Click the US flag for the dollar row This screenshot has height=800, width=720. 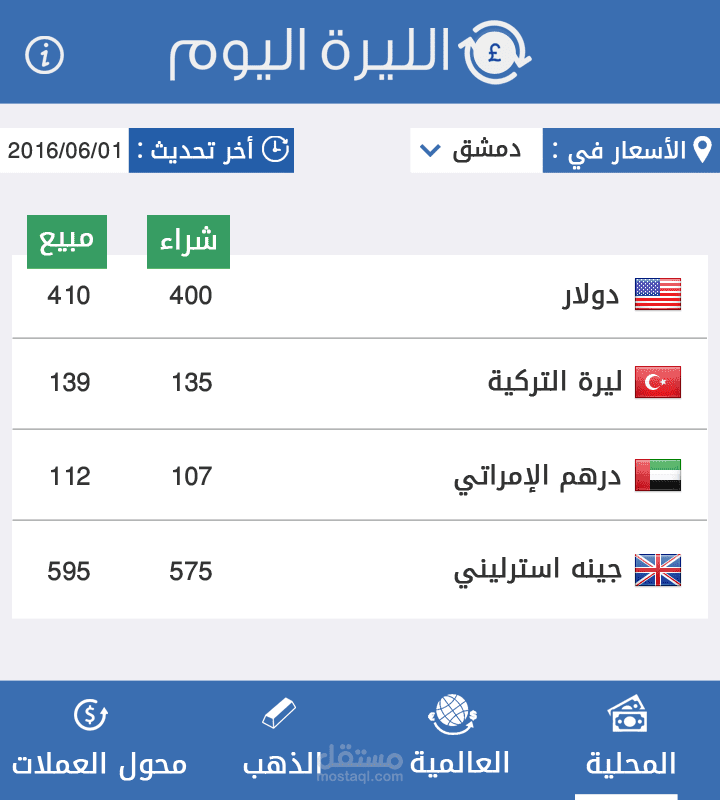pyautogui.click(x=657, y=294)
